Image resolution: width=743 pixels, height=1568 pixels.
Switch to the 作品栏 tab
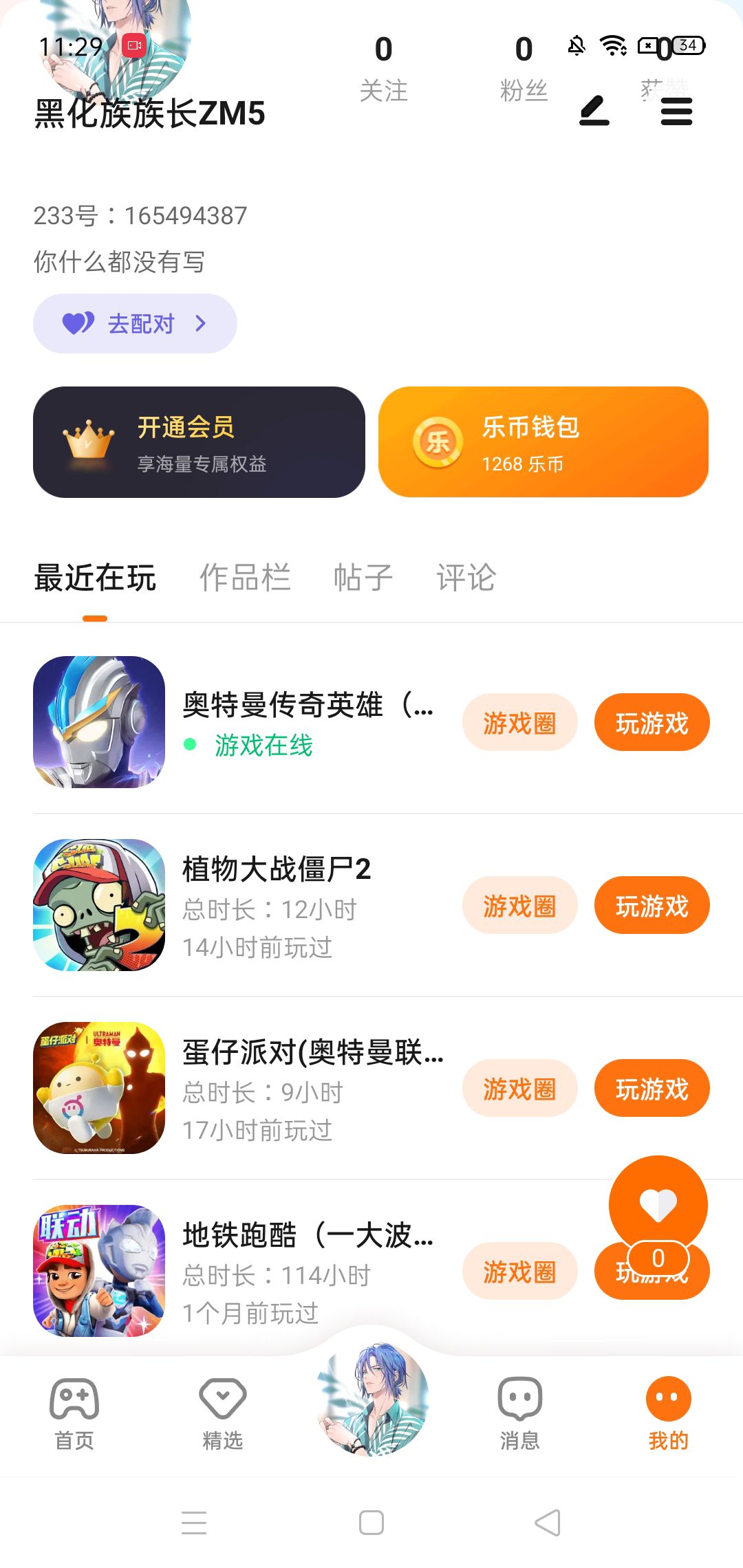point(245,578)
